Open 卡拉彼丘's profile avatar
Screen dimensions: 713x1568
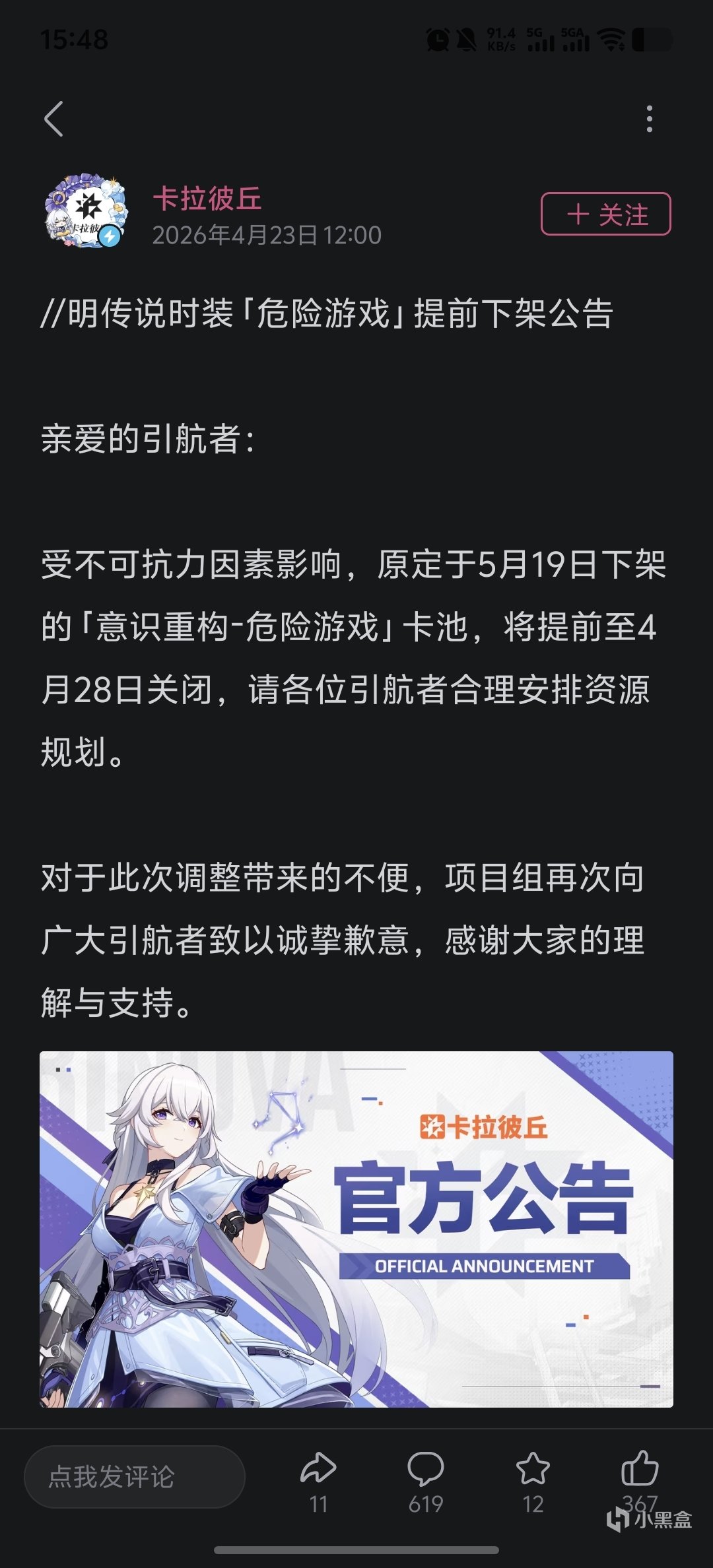click(x=86, y=211)
